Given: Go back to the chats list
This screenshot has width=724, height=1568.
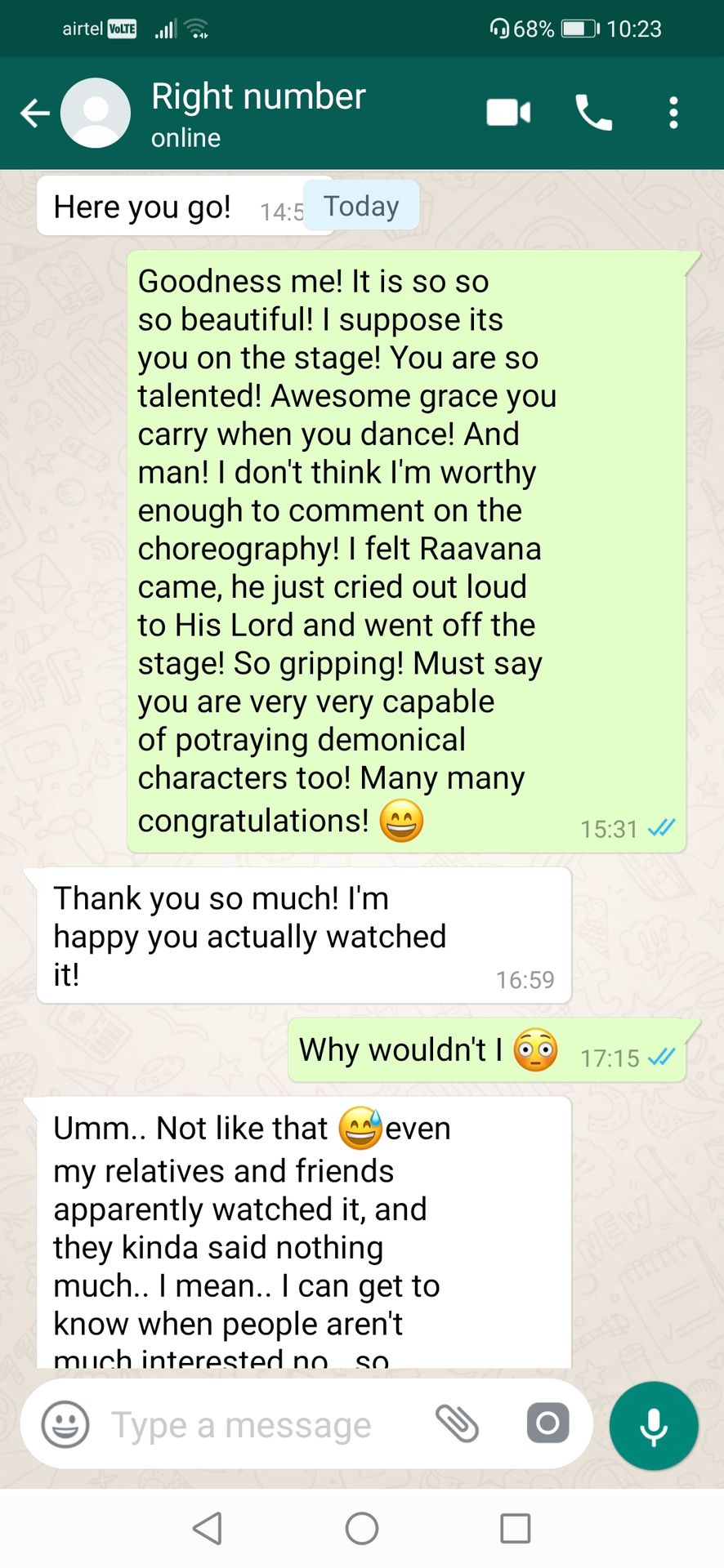Looking at the screenshot, I should [x=35, y=113].
